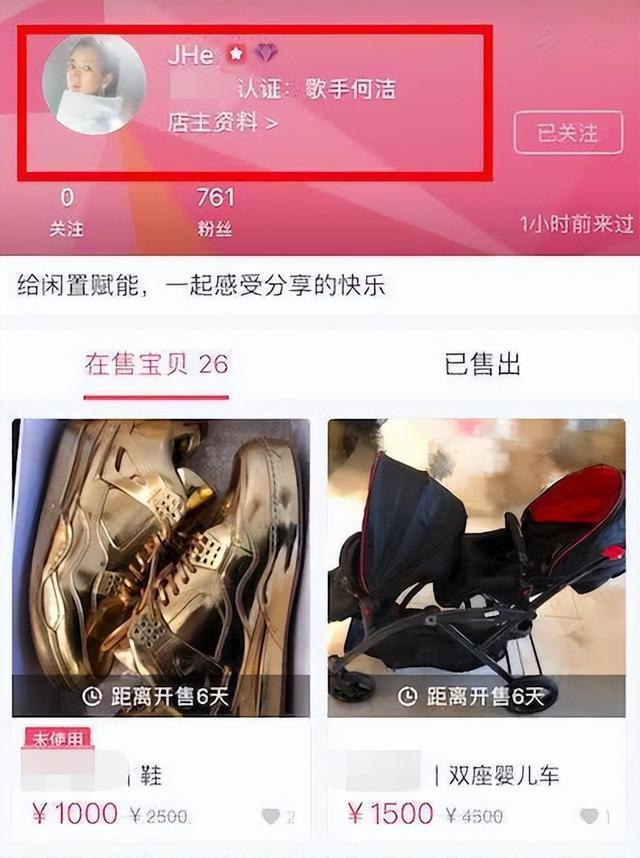This screenshot has width=640, height=858.
Task: Select the 在售宝贝 26 tab
Action: click(156, 364)
